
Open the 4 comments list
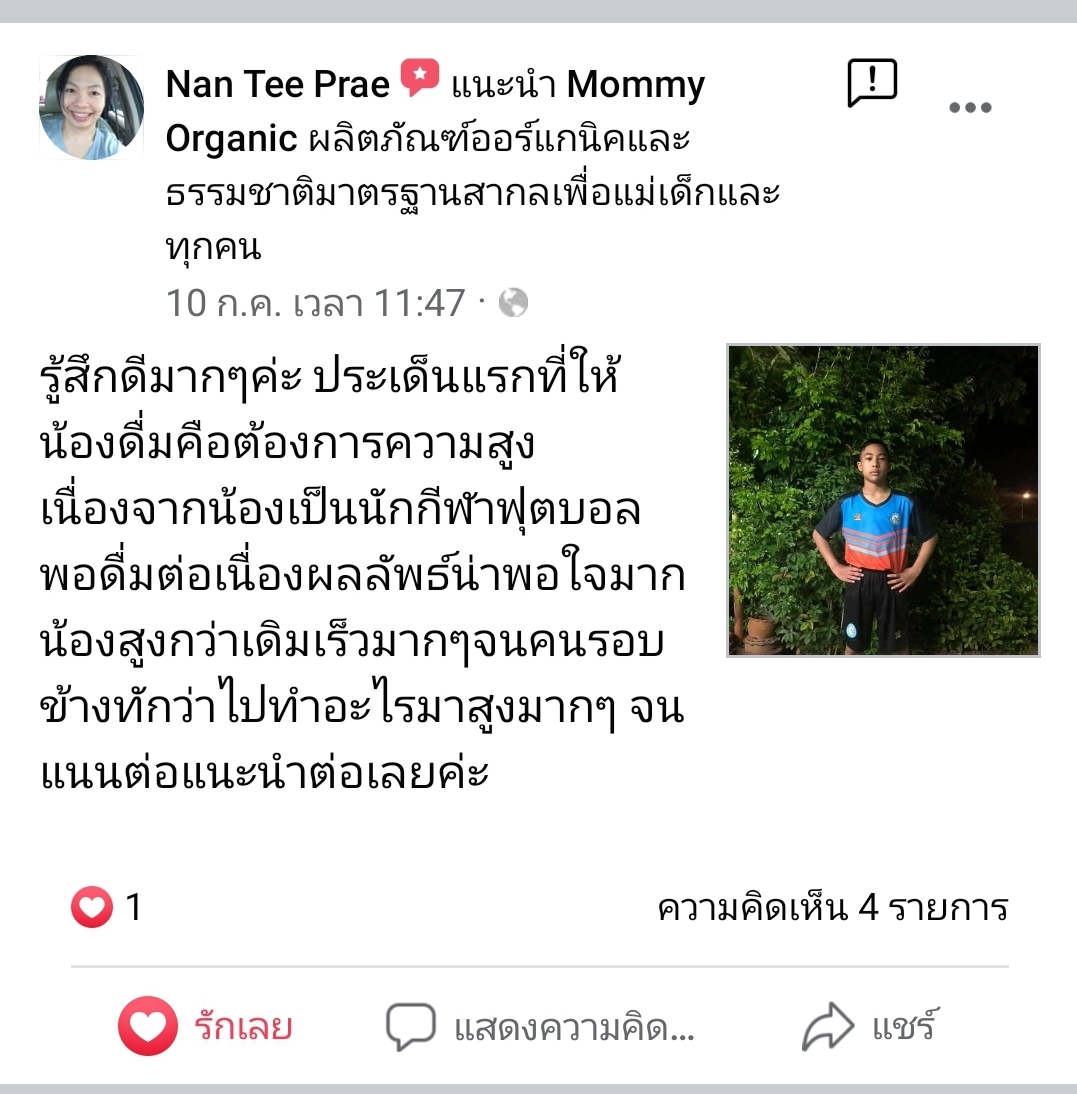tap(832, 908)
